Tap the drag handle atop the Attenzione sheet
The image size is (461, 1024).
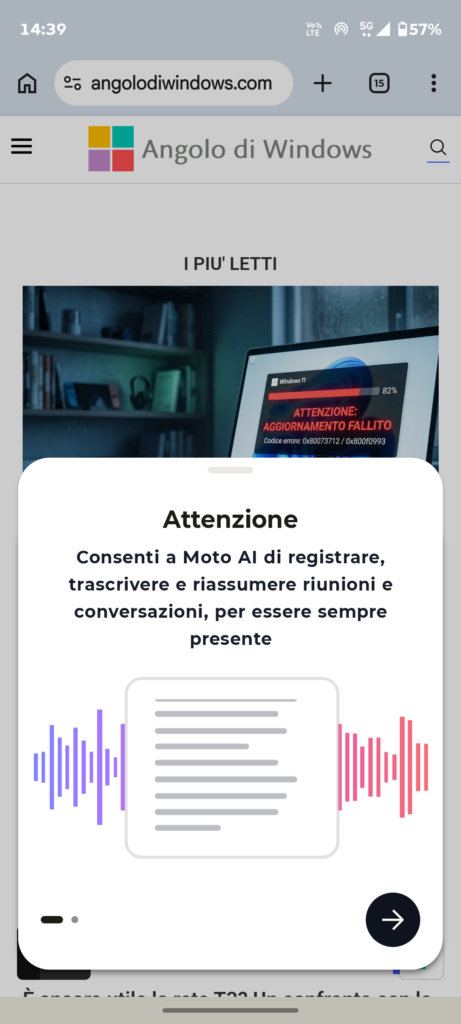point(230,470)
